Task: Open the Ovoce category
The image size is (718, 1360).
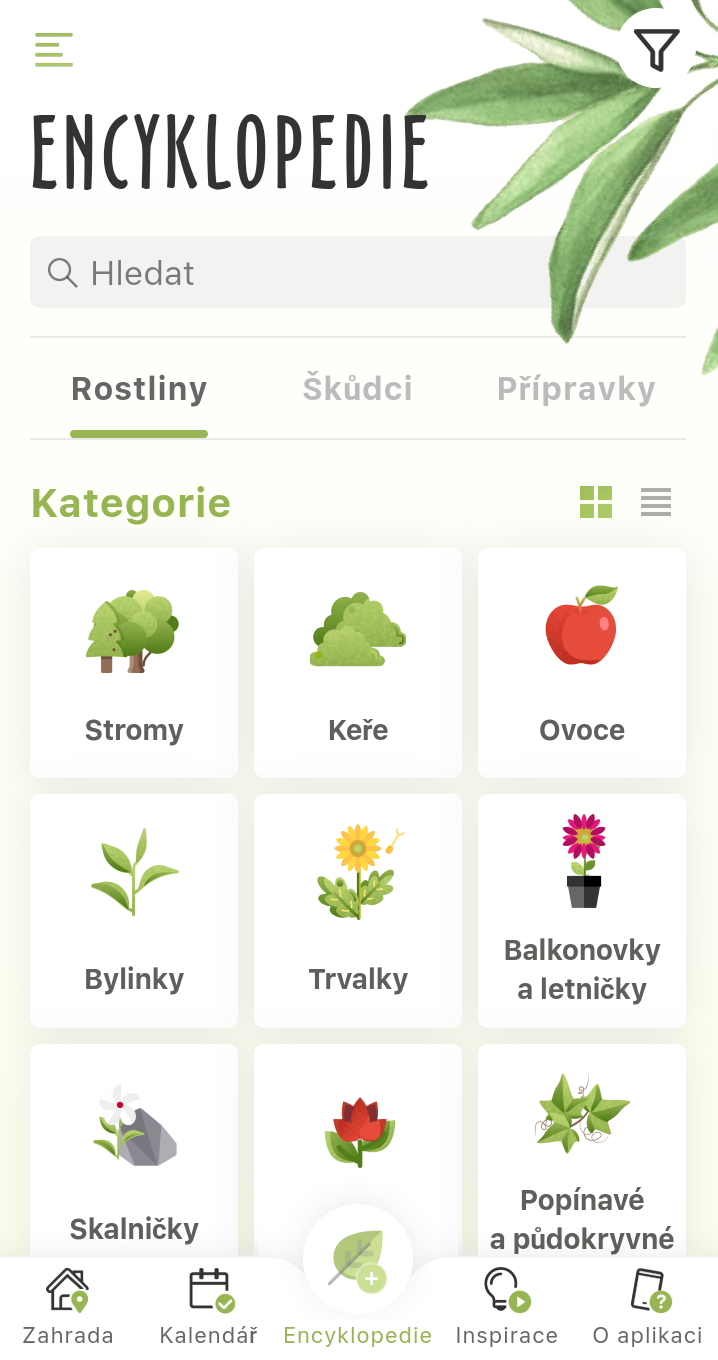Action: click(582, 663)
